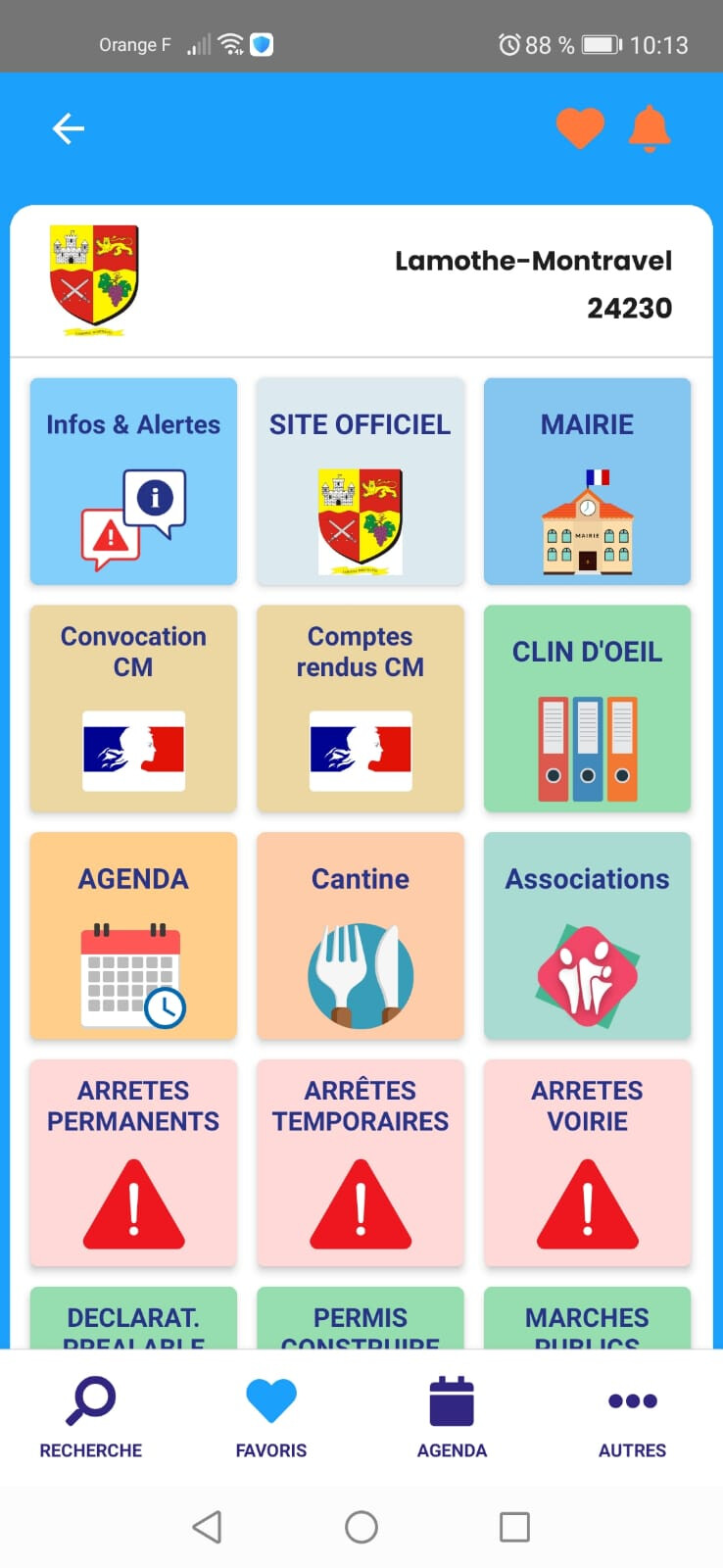Open the AGENDA tile with calendar
Screen dimensions: 723x1568
pos(133,936)
